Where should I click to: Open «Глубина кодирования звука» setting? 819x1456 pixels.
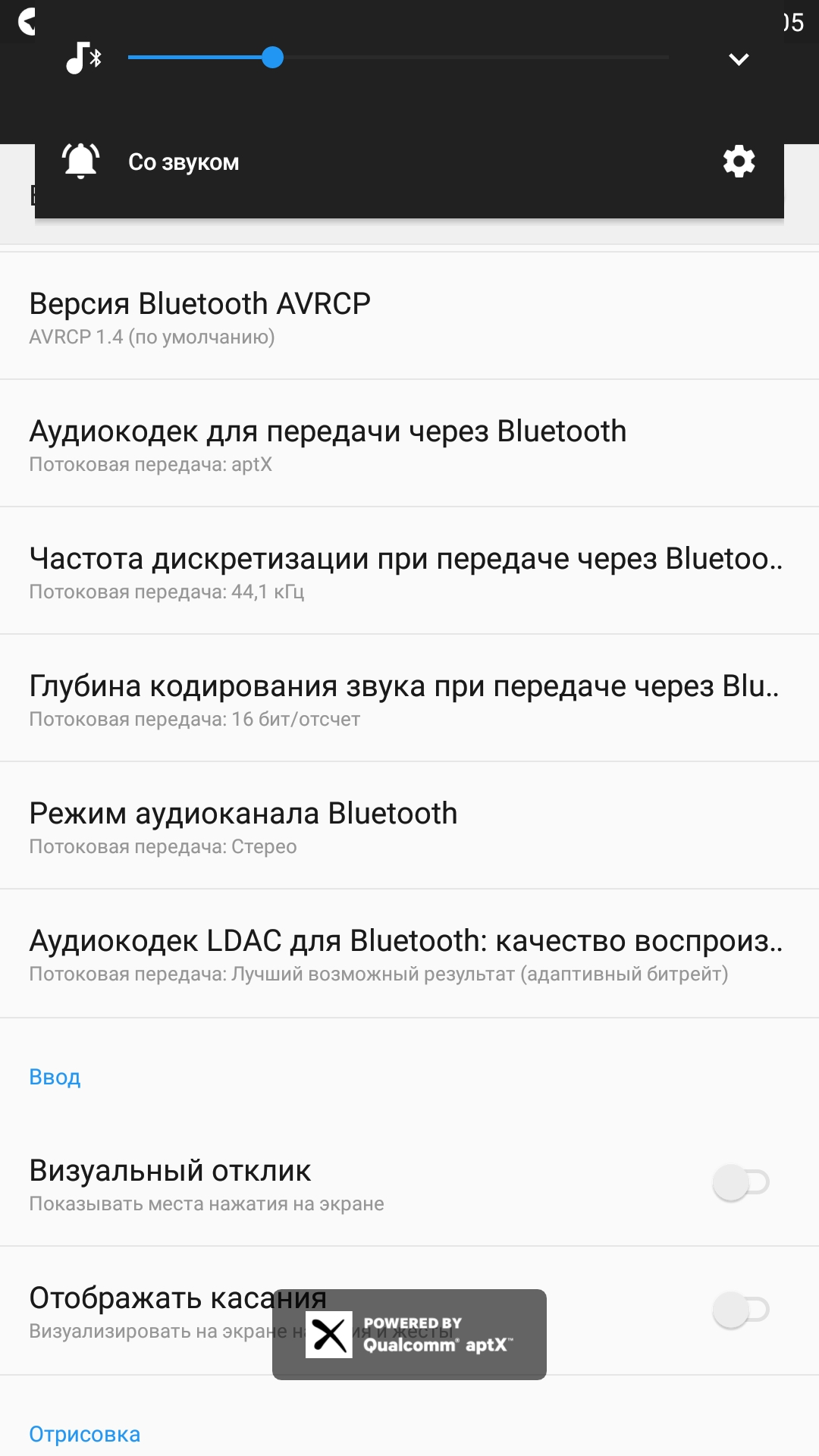(409, 698)
